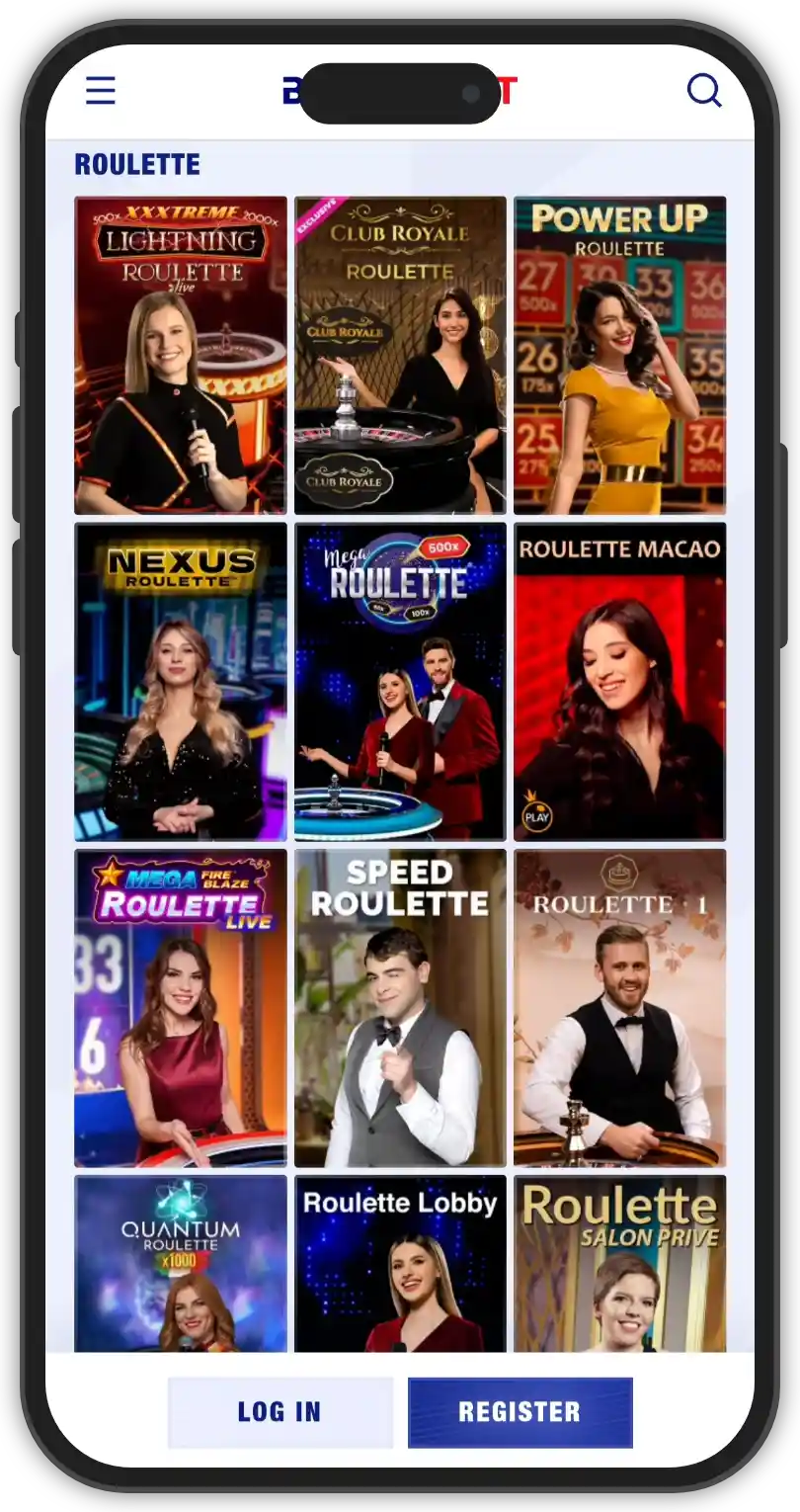Play Nexus Roulette
This screenshot has height=1512, width=800.
coord(181,682)
